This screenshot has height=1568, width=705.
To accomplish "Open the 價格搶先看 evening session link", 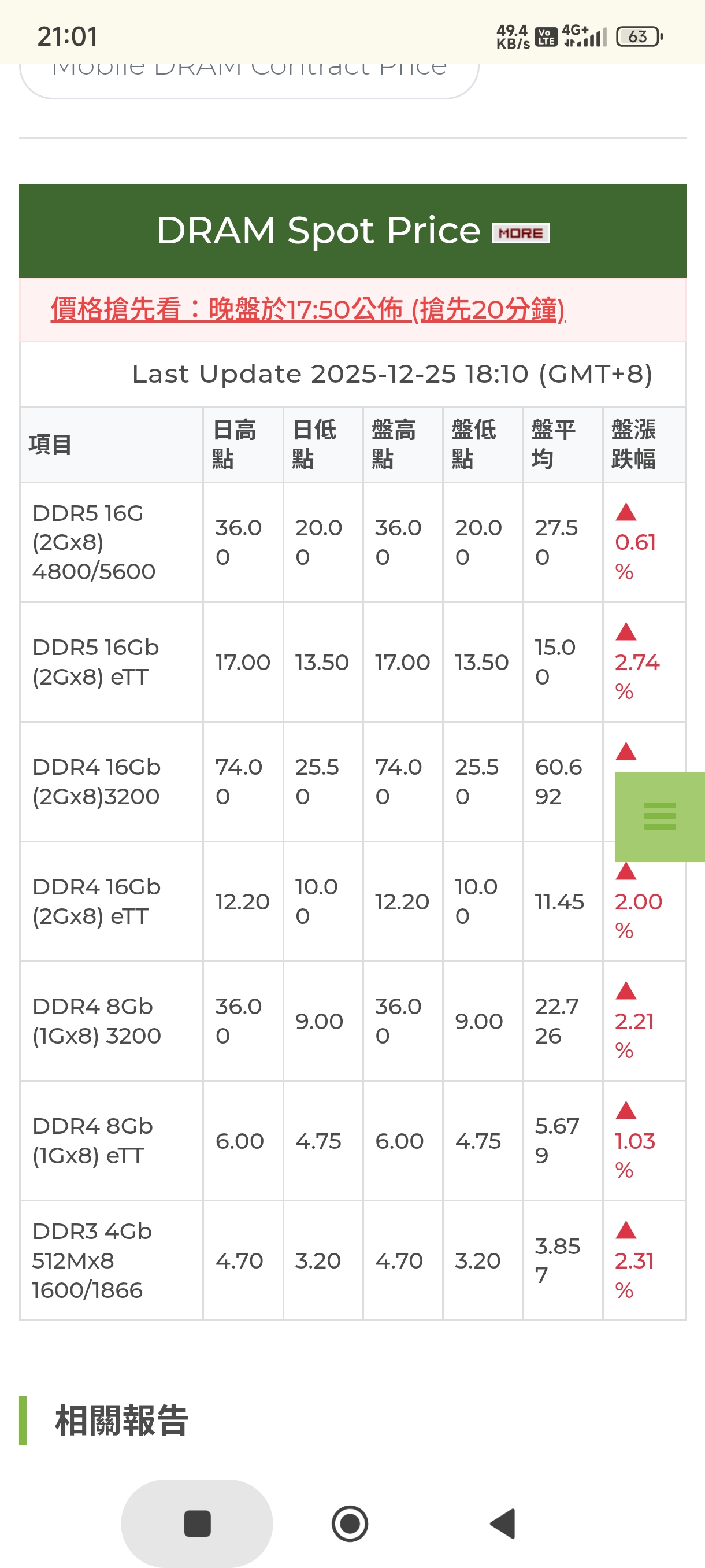I will click(308, 309).
